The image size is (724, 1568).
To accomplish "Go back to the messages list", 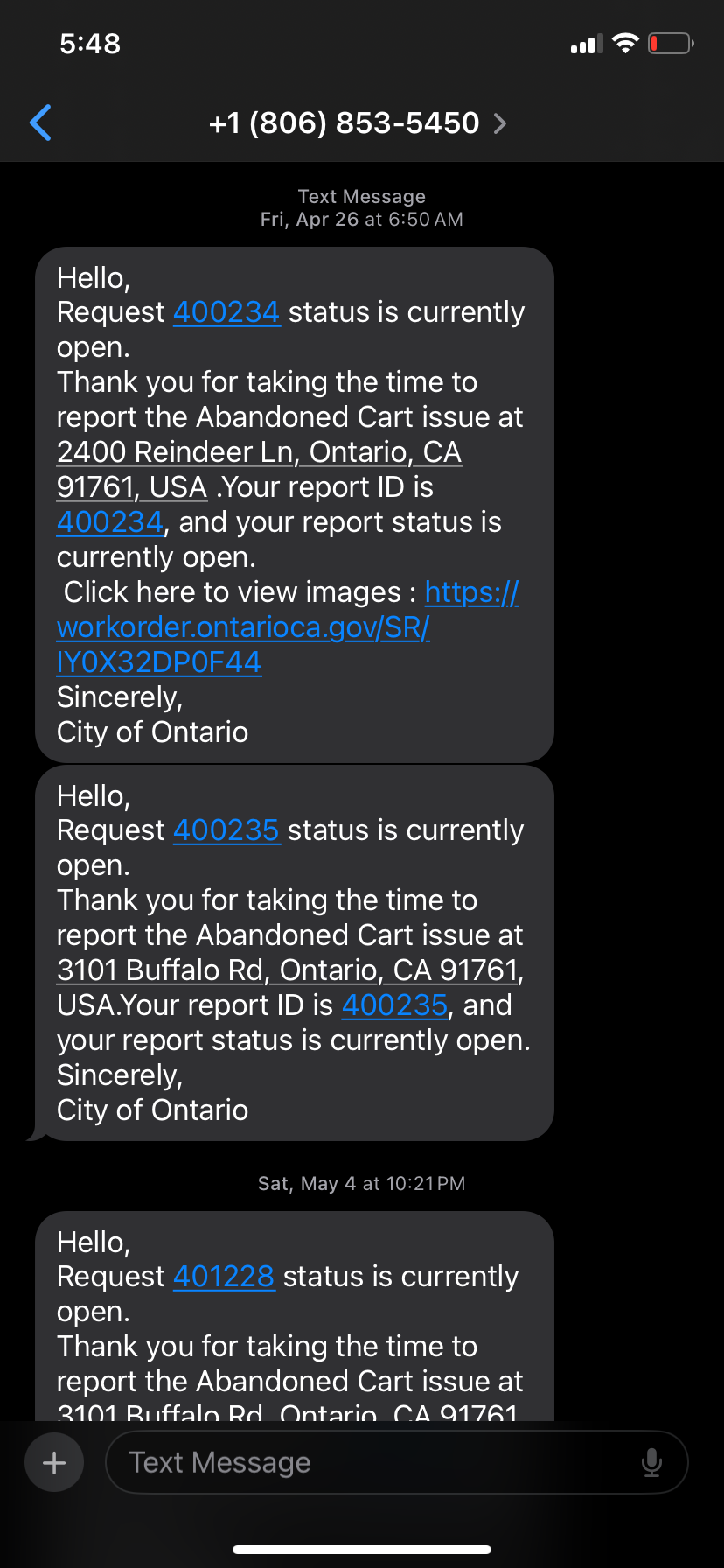I will click(x=40, y=122).
